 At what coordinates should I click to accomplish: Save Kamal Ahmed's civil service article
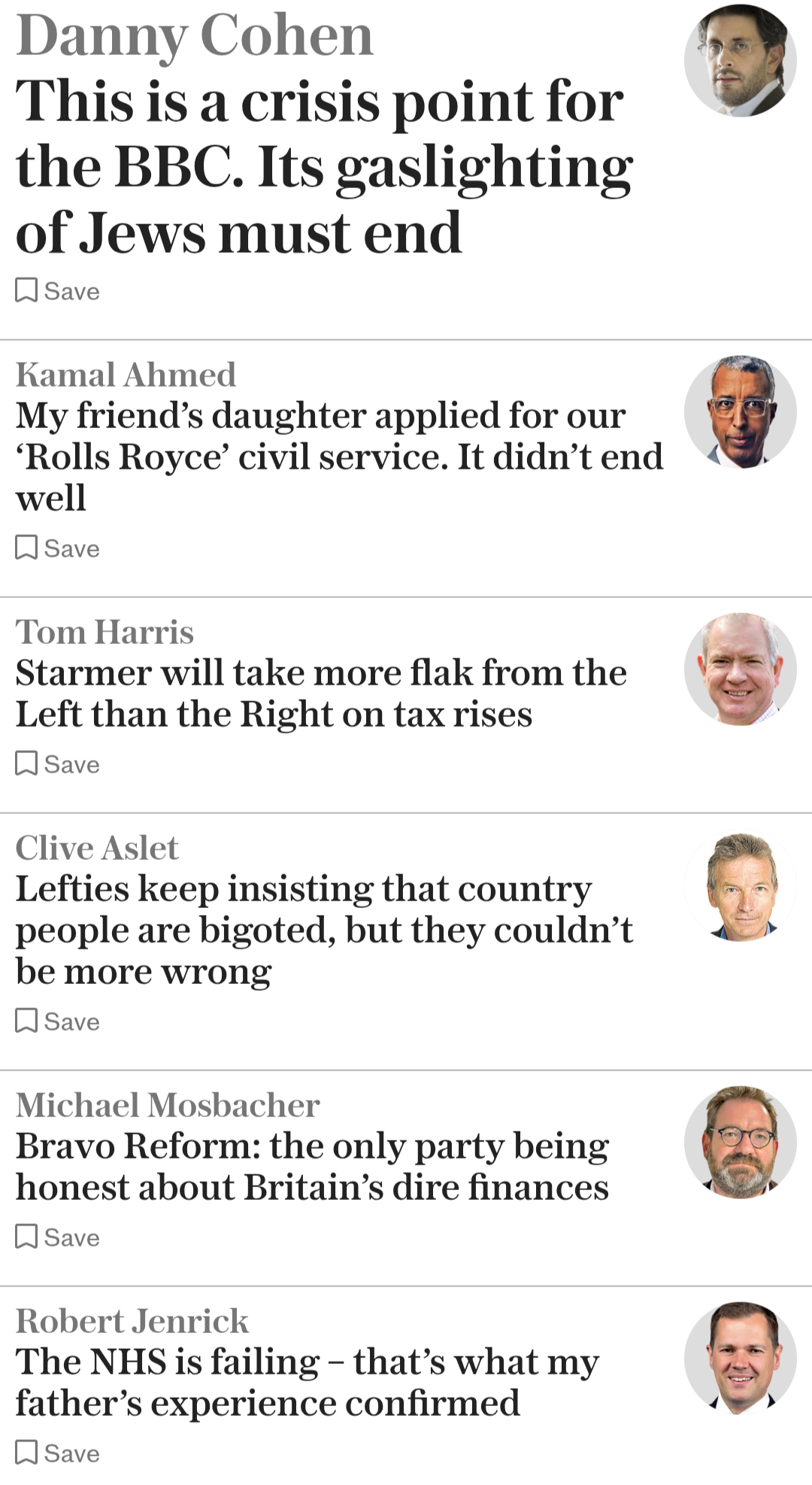(x=58, y=548)
